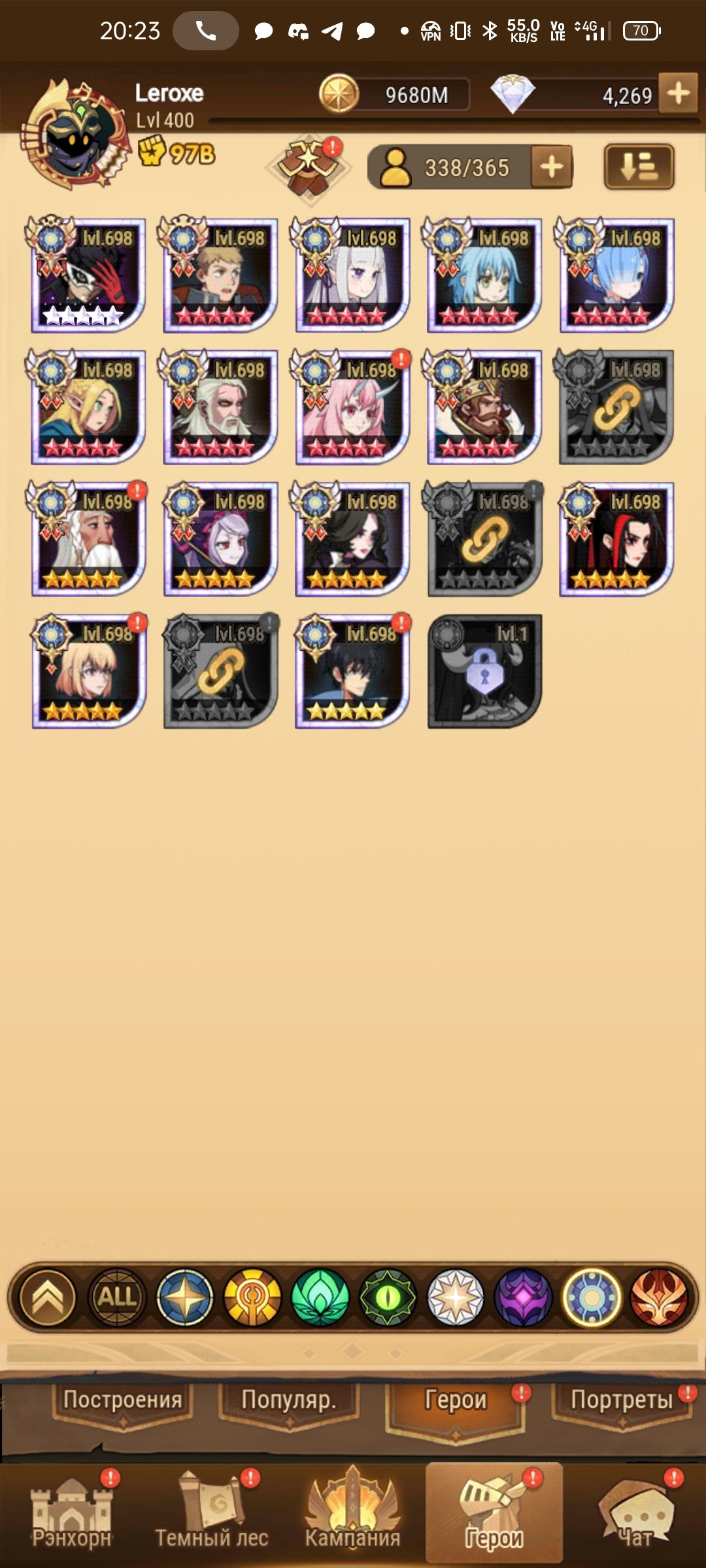Screen dimensions: 706x1568
Task: Switch to the Популяр. tab
Action: 288,1400
